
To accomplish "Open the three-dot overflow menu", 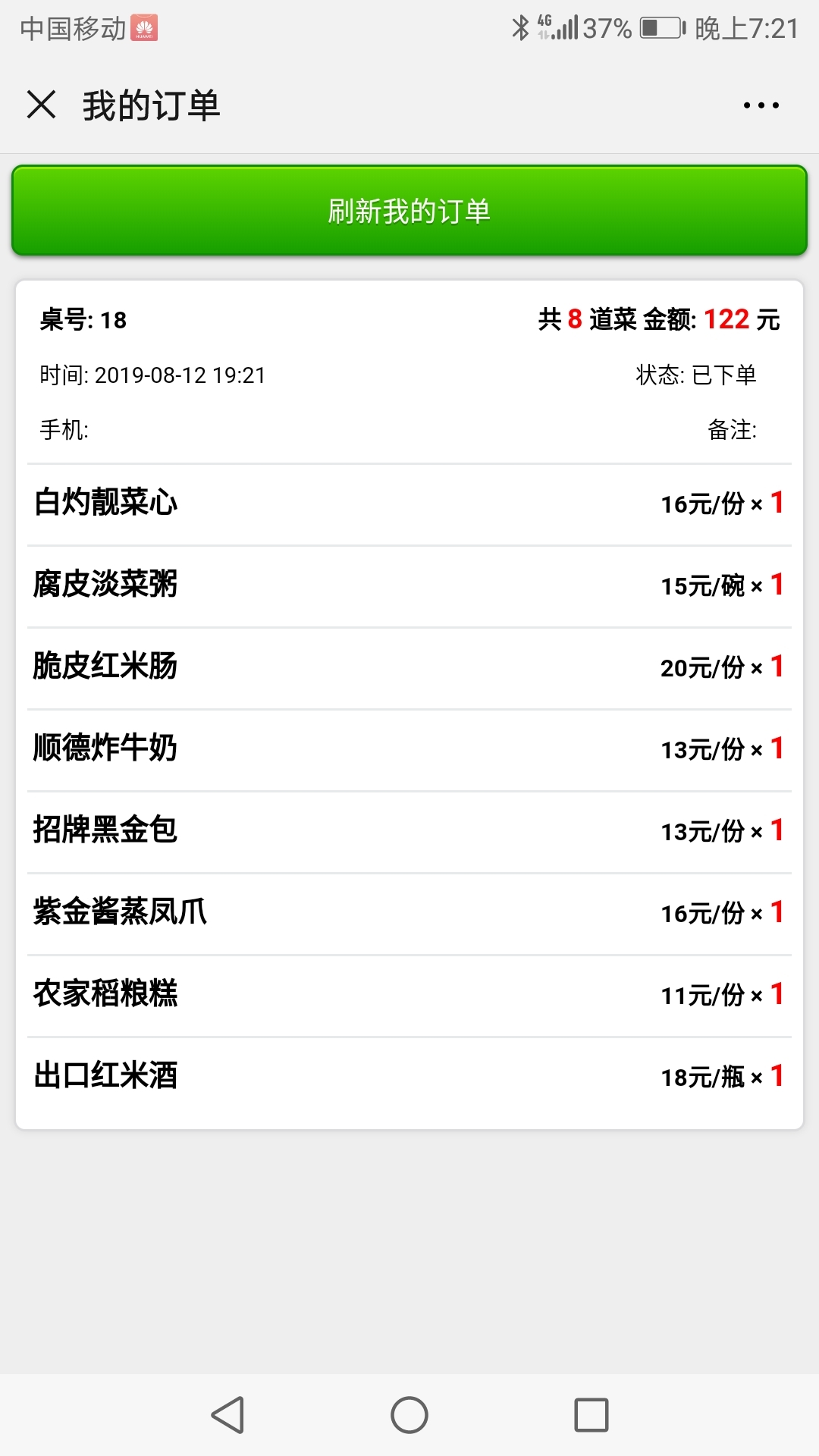I will [761, 105].
